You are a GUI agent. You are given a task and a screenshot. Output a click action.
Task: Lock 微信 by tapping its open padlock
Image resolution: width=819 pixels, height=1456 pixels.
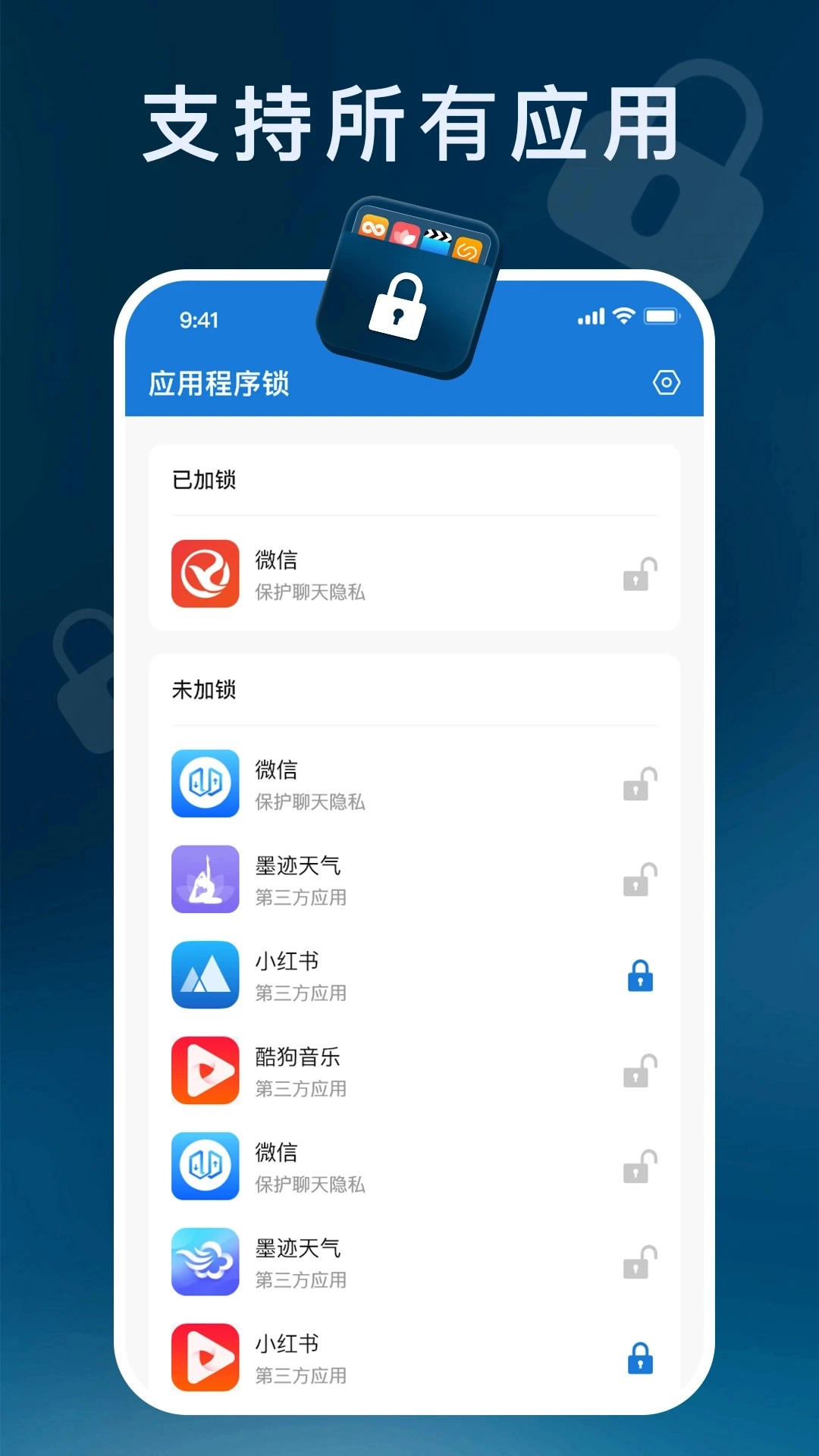pyautogui.click(x=637, y=785)
